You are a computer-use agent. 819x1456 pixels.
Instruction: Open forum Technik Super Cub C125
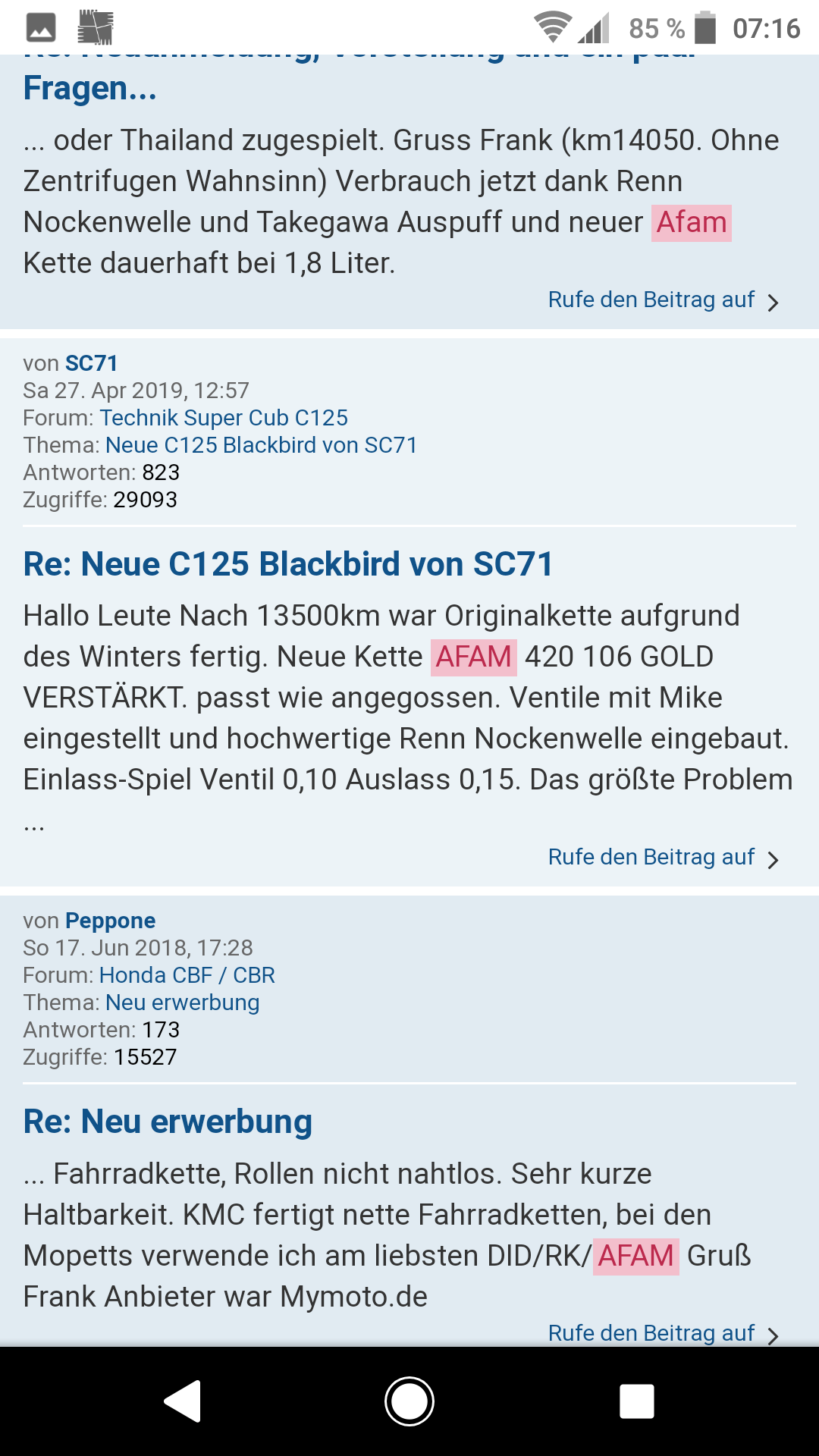tap(224, 418)
